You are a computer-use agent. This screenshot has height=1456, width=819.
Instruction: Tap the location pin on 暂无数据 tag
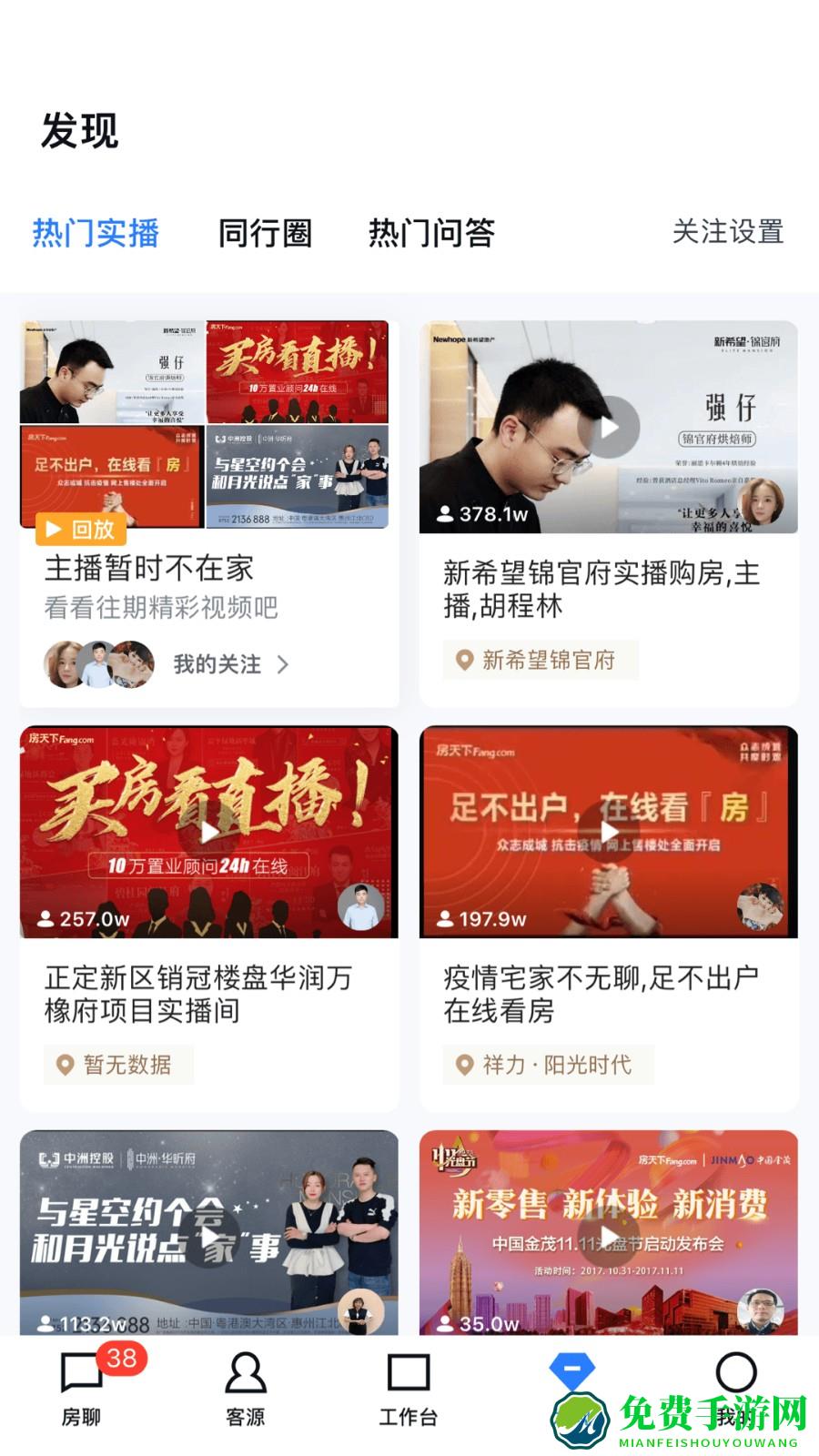64,1065
